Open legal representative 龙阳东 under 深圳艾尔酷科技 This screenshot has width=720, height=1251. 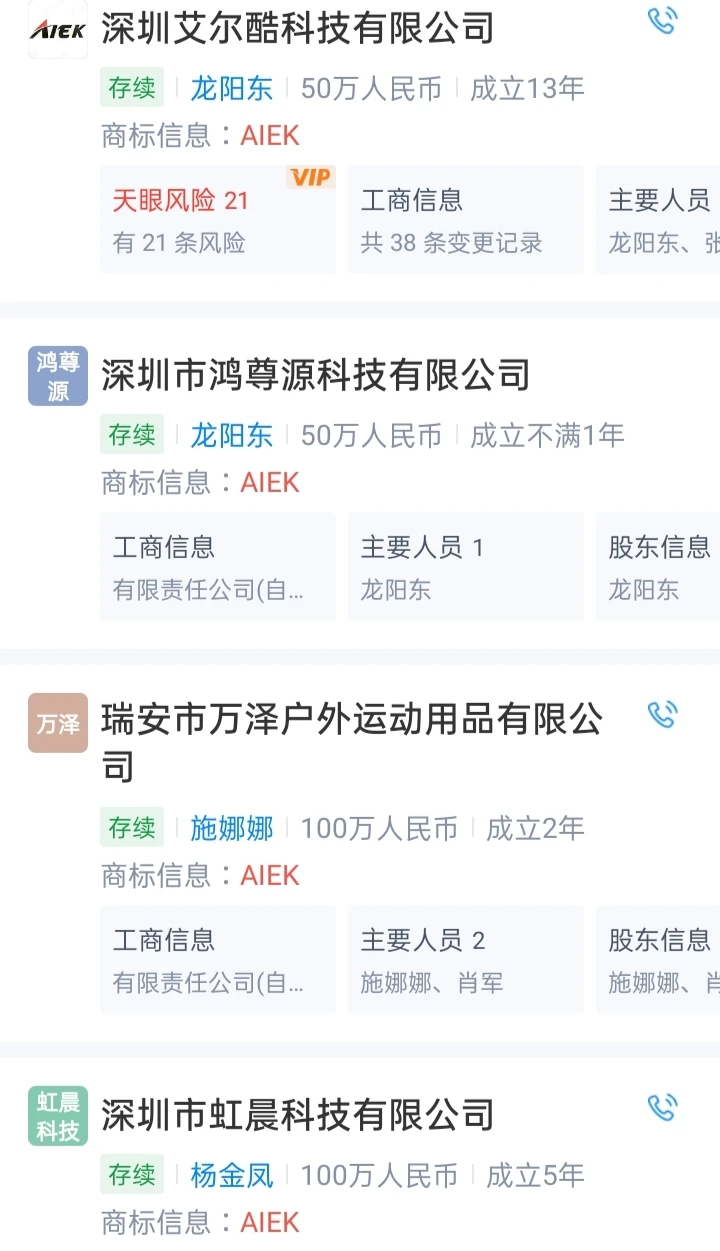pos(231,89)
